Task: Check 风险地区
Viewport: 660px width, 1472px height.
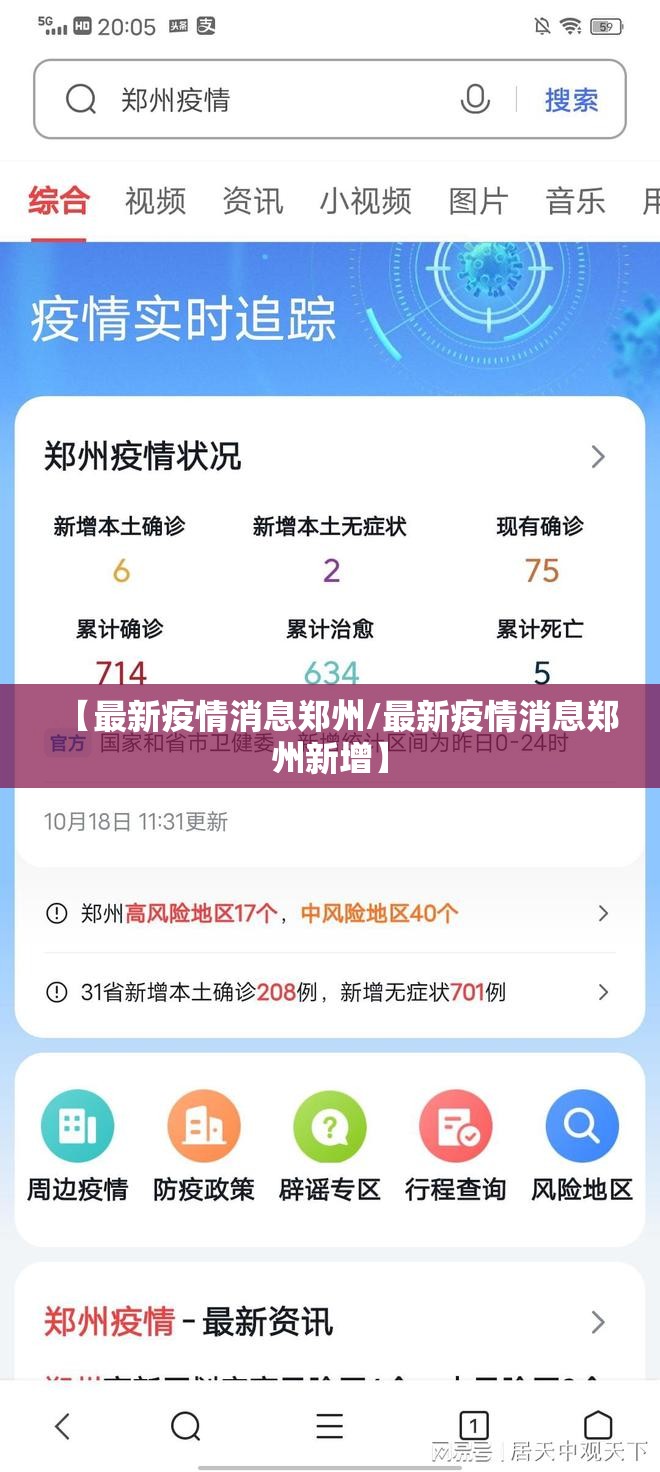Action: 582,1145
